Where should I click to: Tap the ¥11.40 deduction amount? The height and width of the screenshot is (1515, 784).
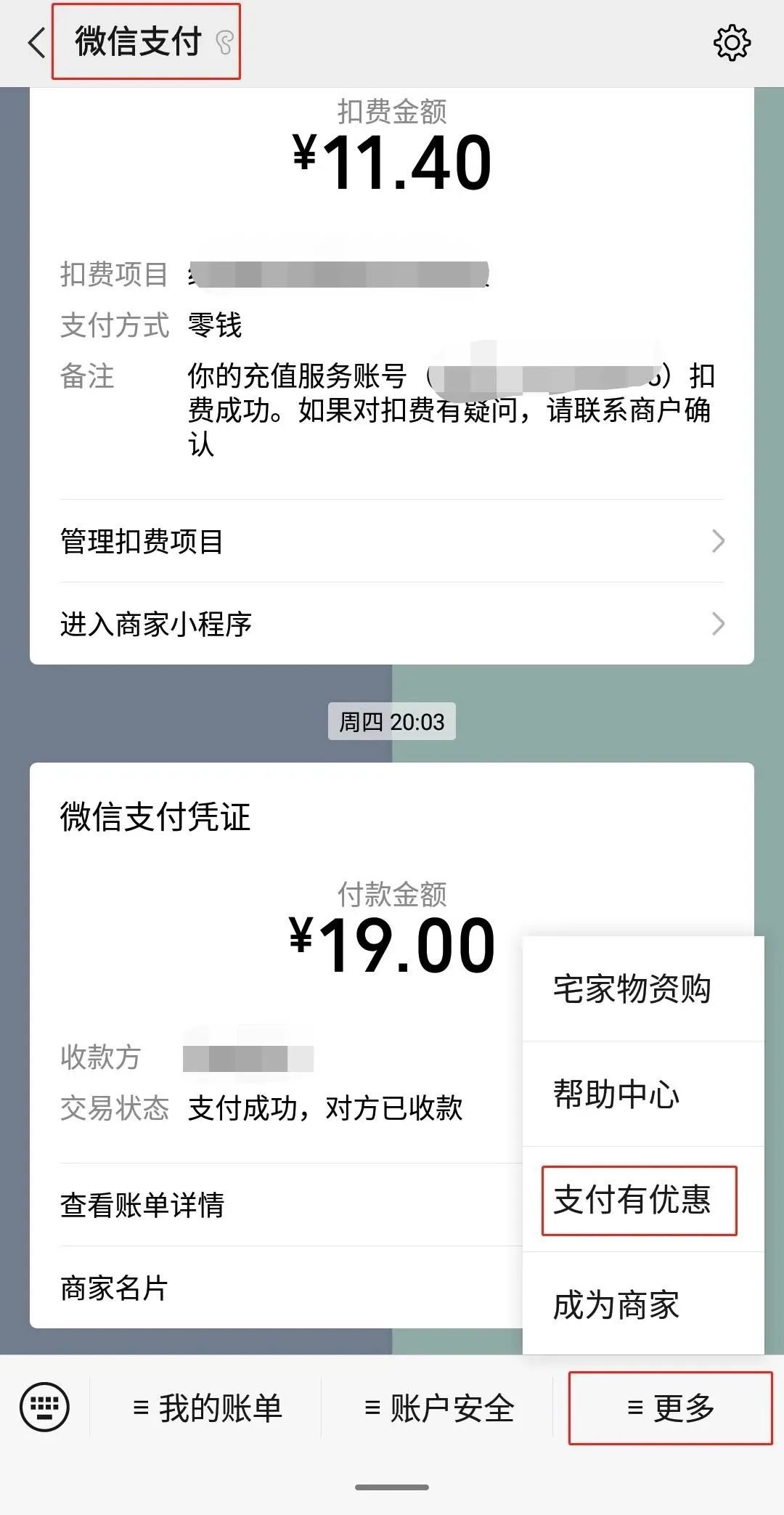(x=391, y=161)
